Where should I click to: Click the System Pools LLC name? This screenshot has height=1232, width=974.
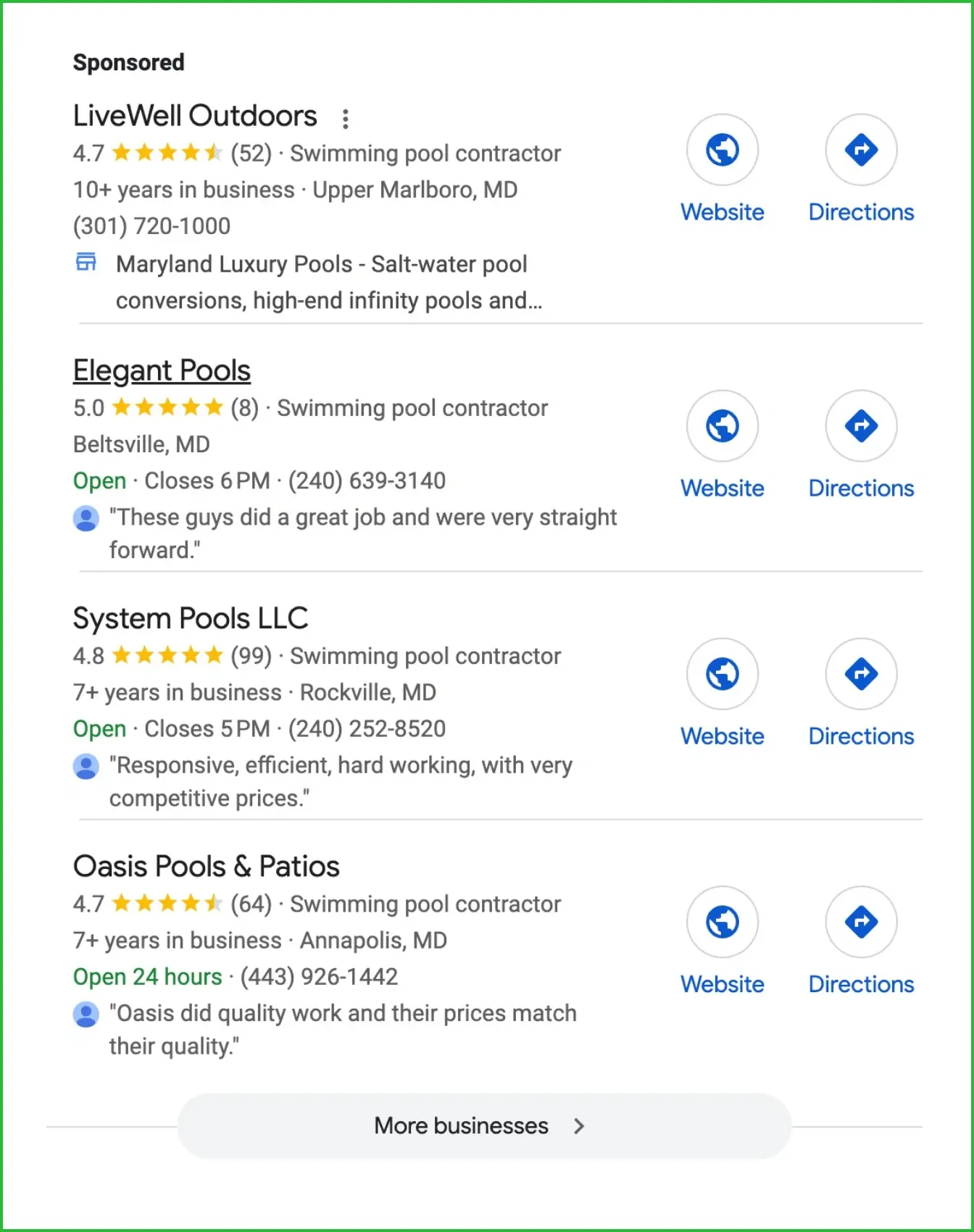[x=190, y=617]
